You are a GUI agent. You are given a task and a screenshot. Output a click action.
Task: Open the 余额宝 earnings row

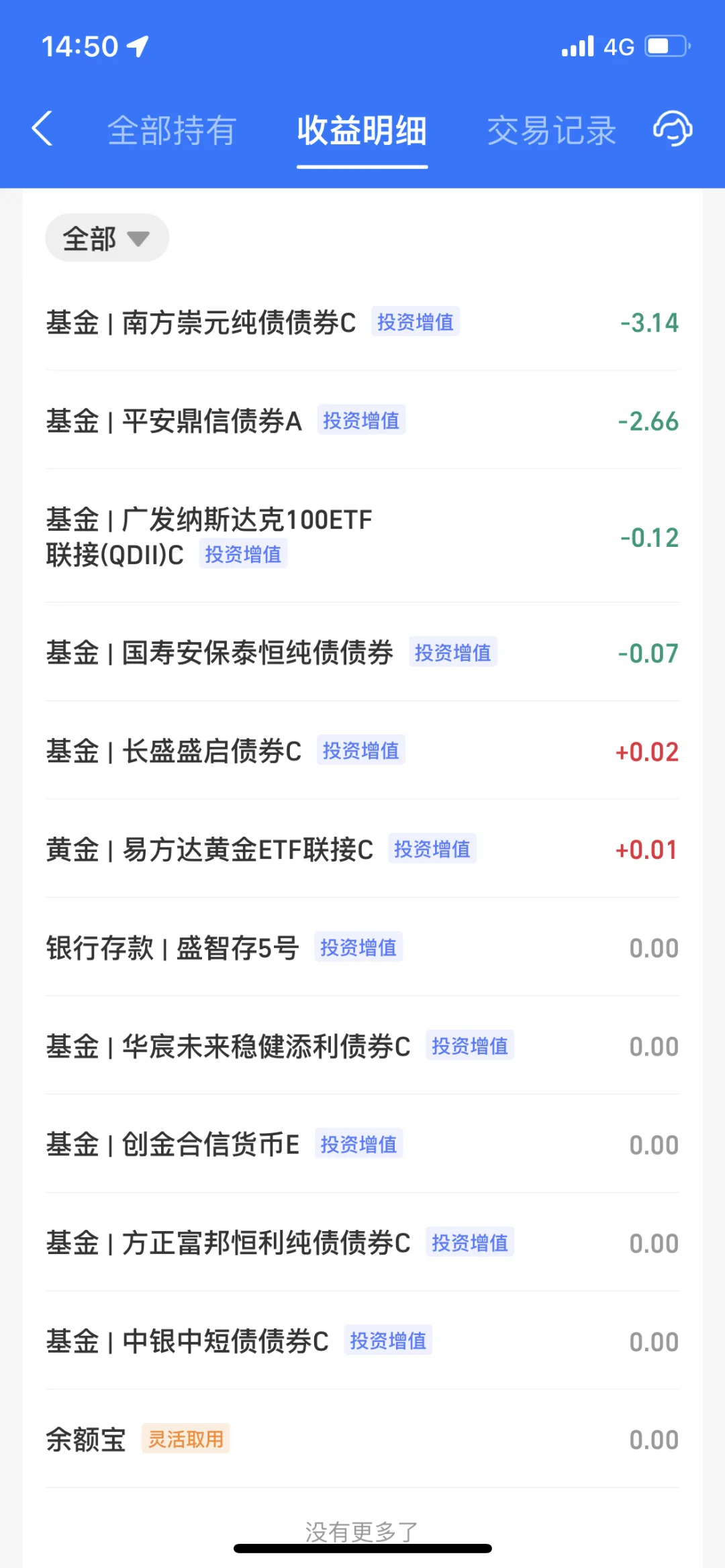click(x=362, y=1440)
